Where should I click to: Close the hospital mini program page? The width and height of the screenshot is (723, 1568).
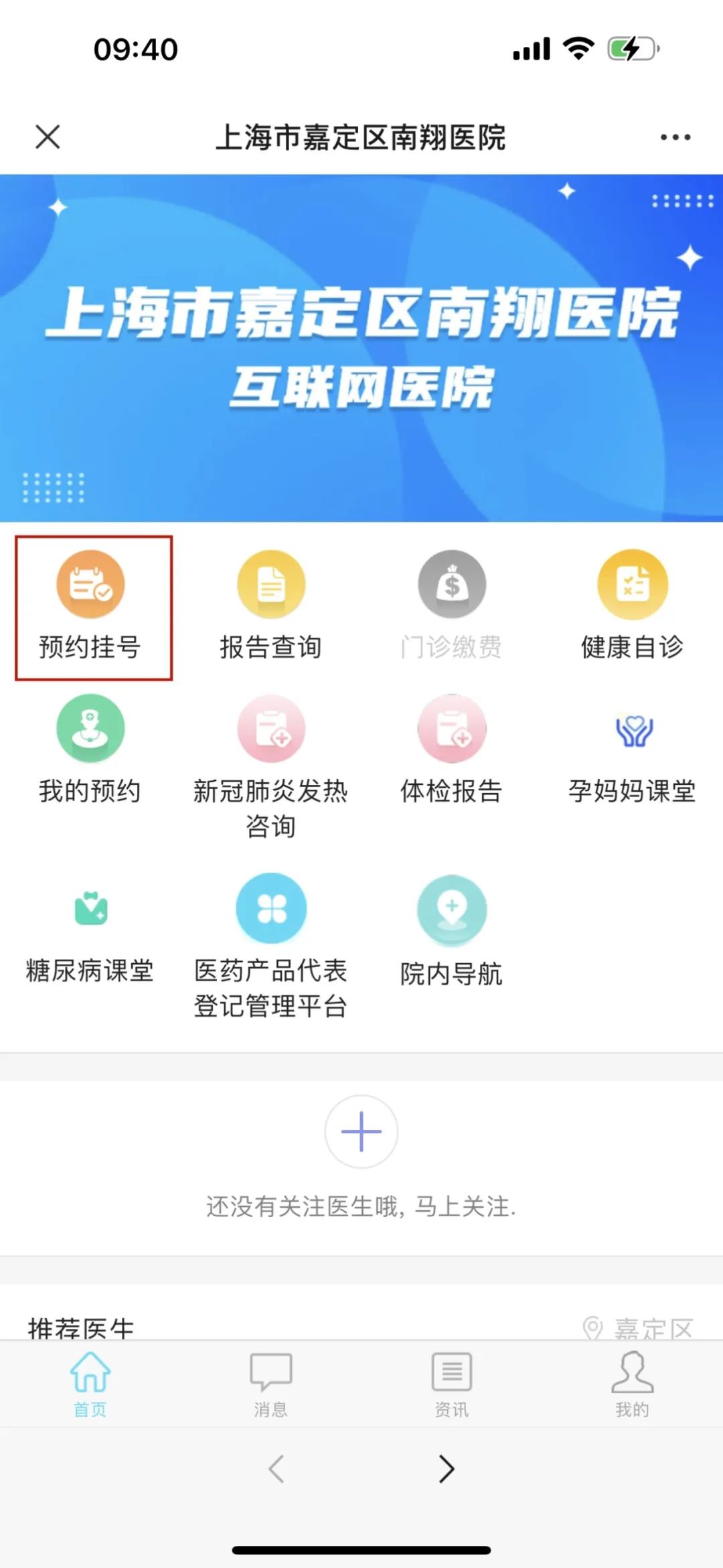coord(48,137)
